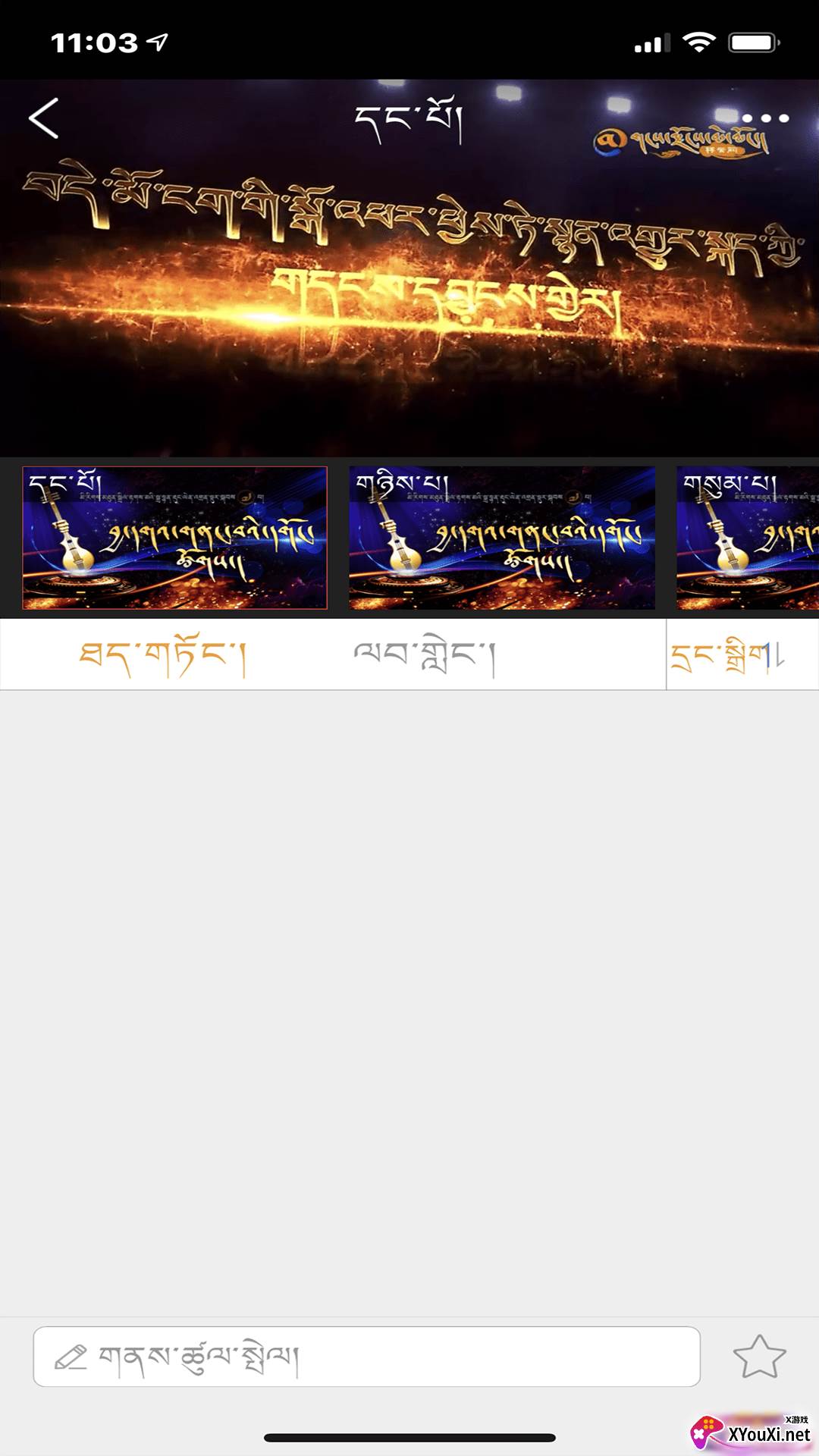
Task: Switch to the ཐད་གཏོང་། tab
Action: click(163, 656)
